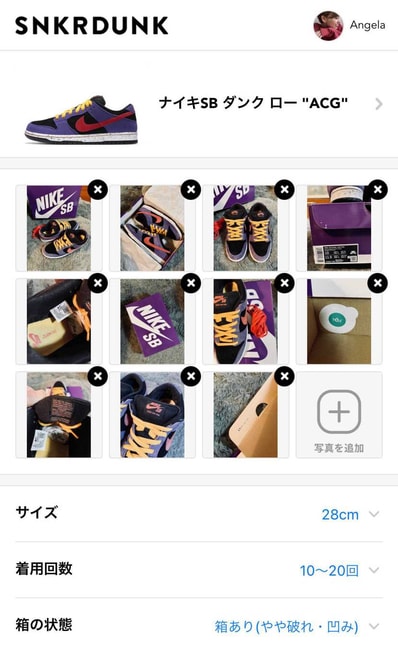Delete the photo of shoes inside the box

pos(191,190)
